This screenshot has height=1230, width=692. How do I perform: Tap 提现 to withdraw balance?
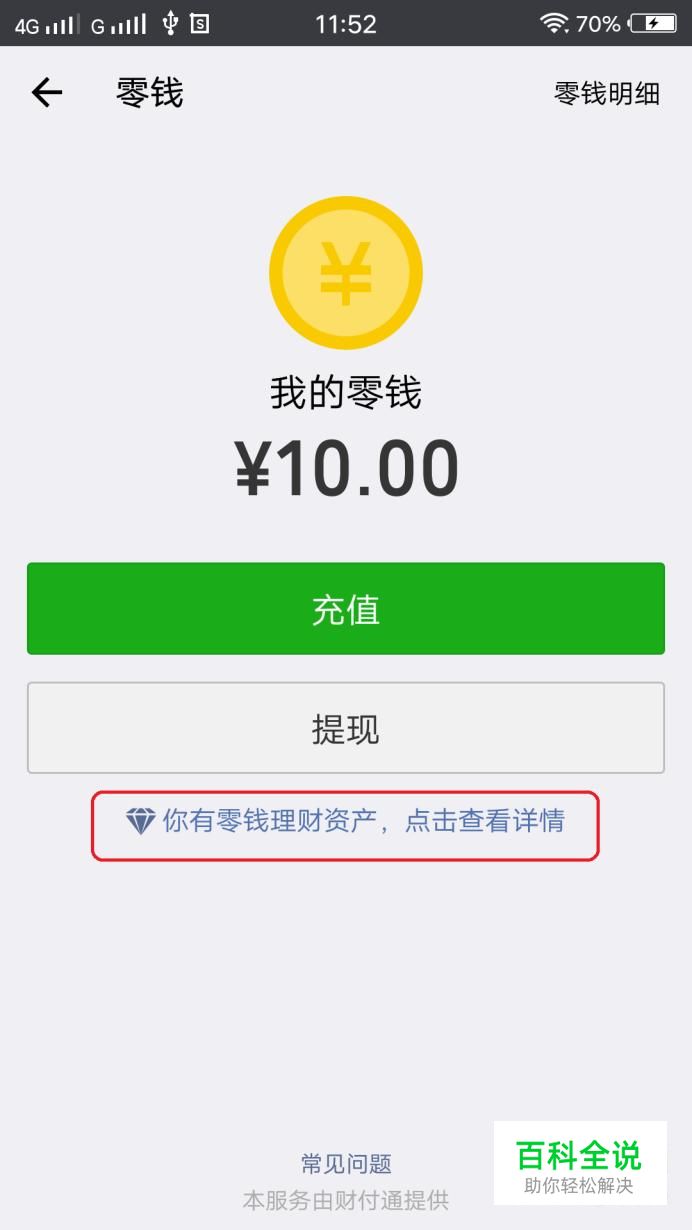346,729
